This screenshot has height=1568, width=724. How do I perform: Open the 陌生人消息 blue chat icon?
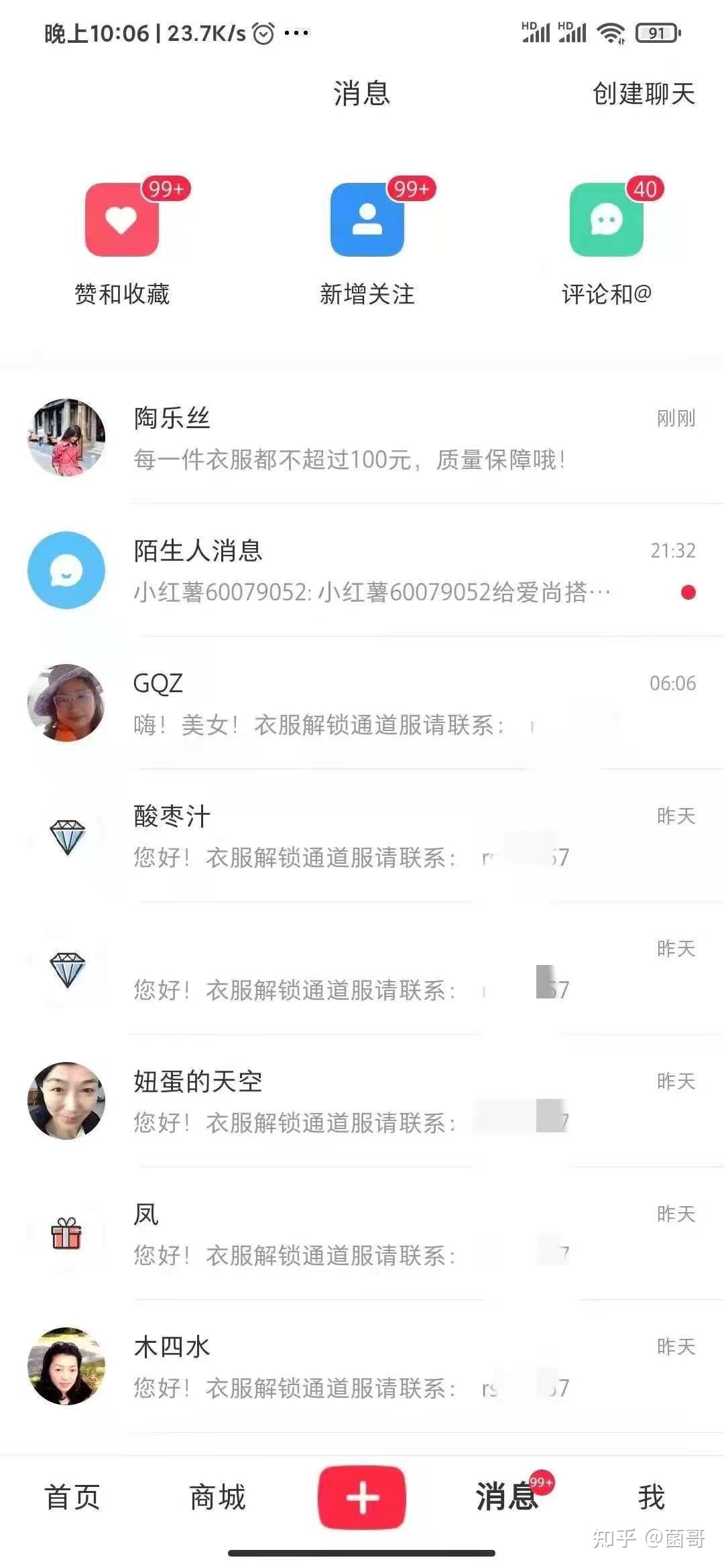point(66,570)
